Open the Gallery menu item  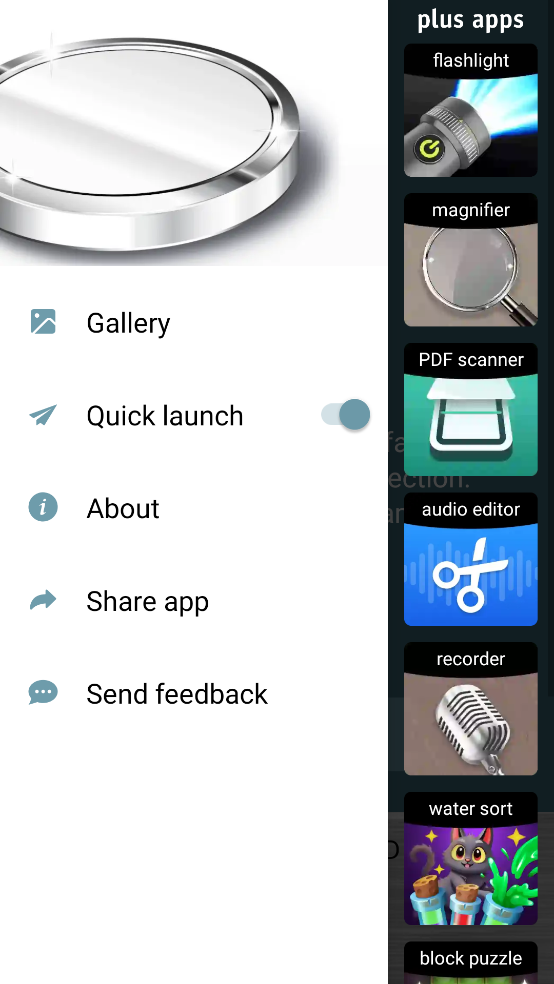coord(193,323)
